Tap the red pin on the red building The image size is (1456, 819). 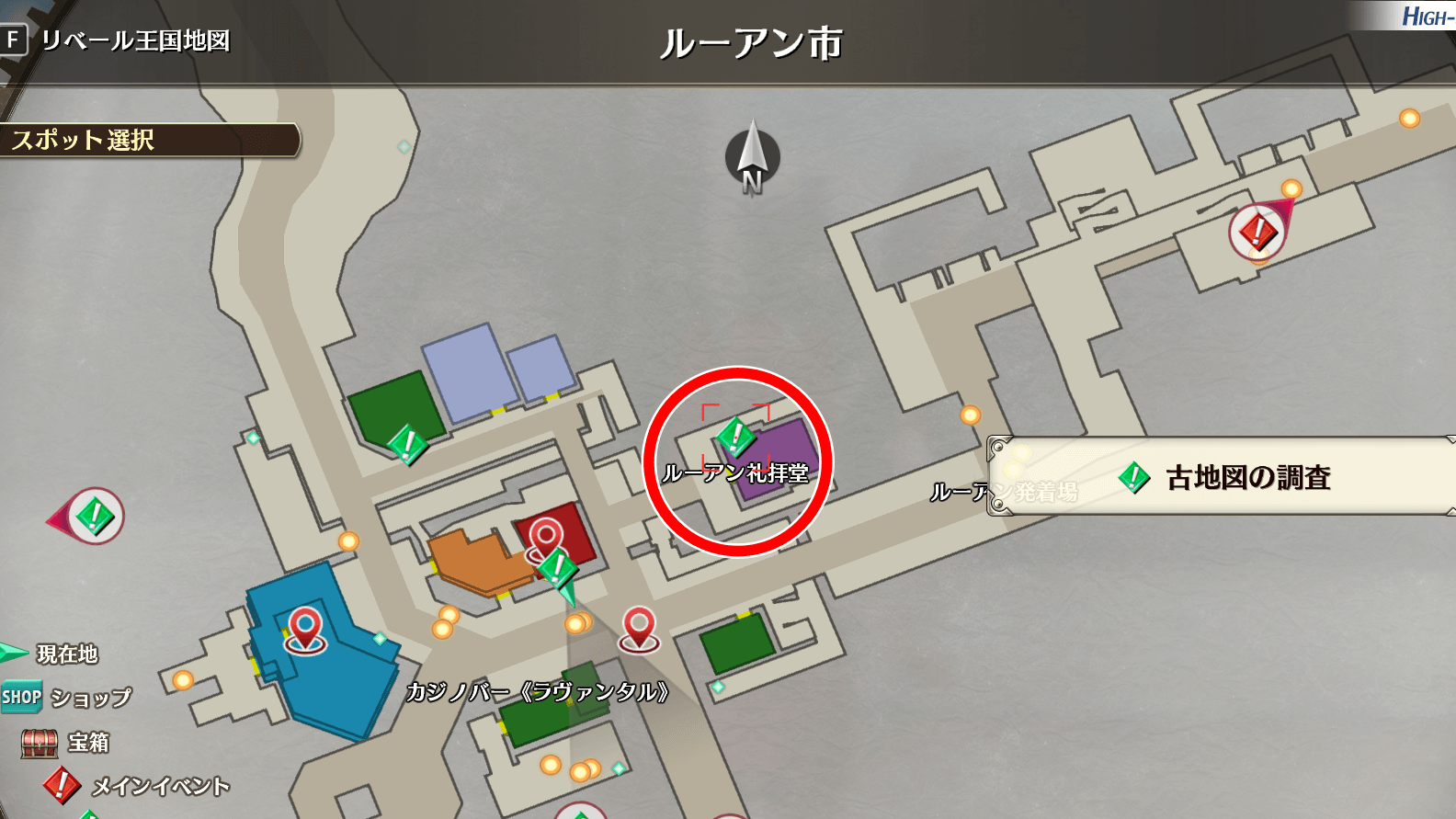click(x=545, y=539)
